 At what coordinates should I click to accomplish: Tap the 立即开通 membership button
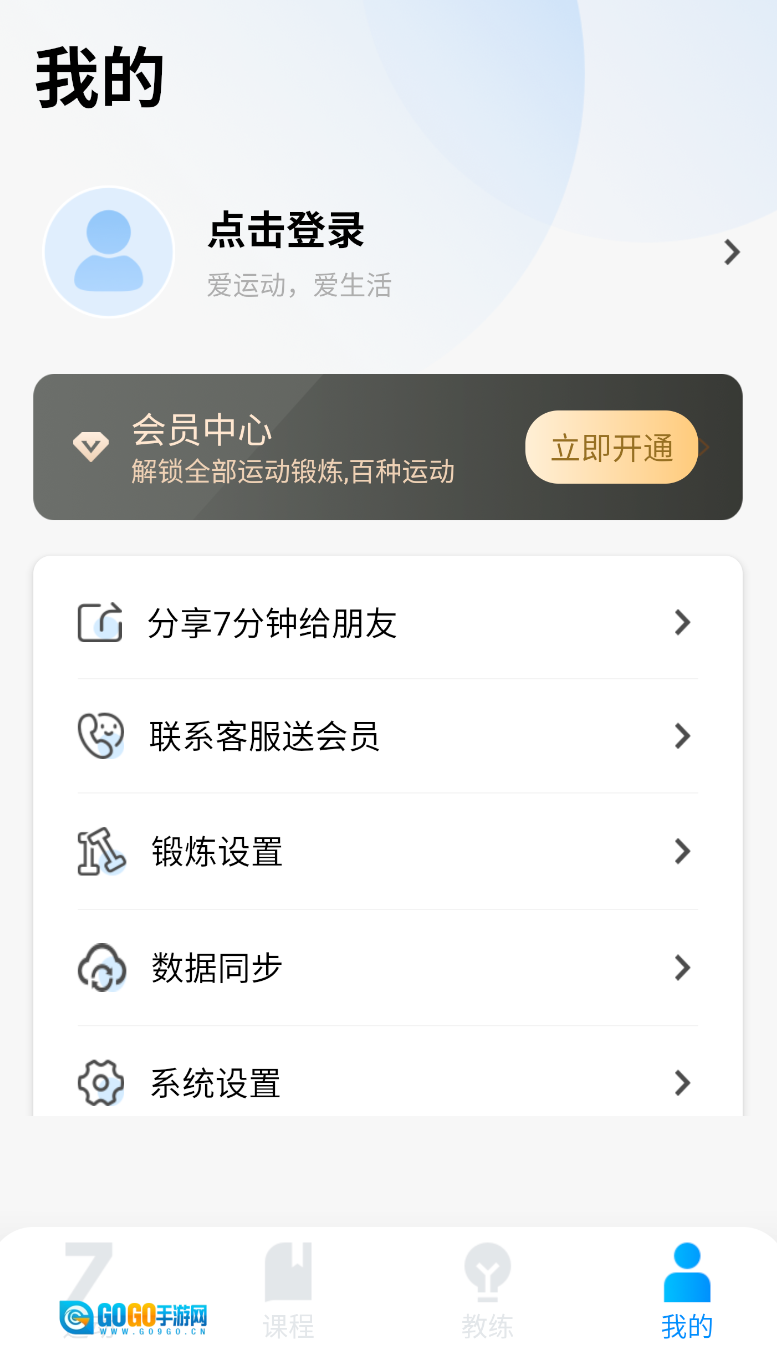pos(611,448)
